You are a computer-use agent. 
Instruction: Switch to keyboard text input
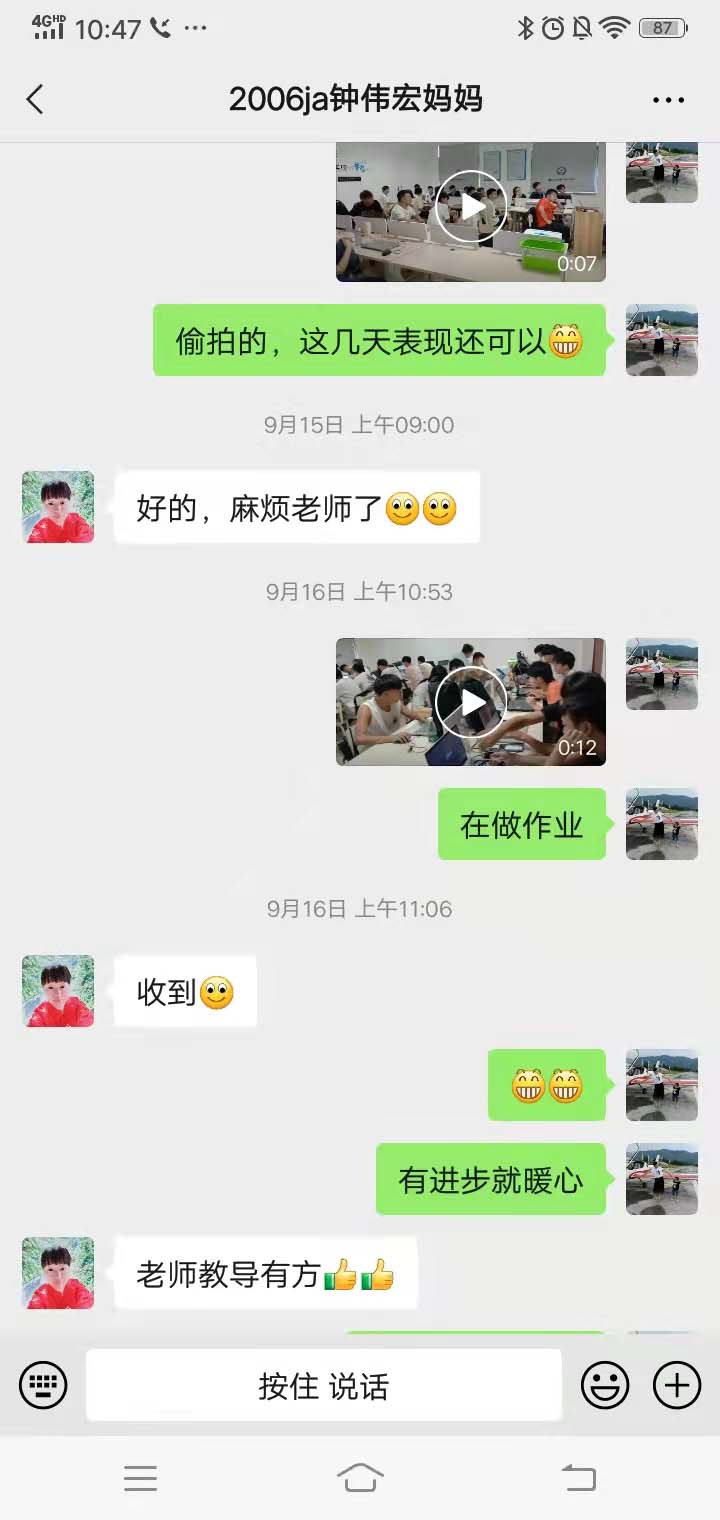pyautogui.click(x=43, y=1386)
